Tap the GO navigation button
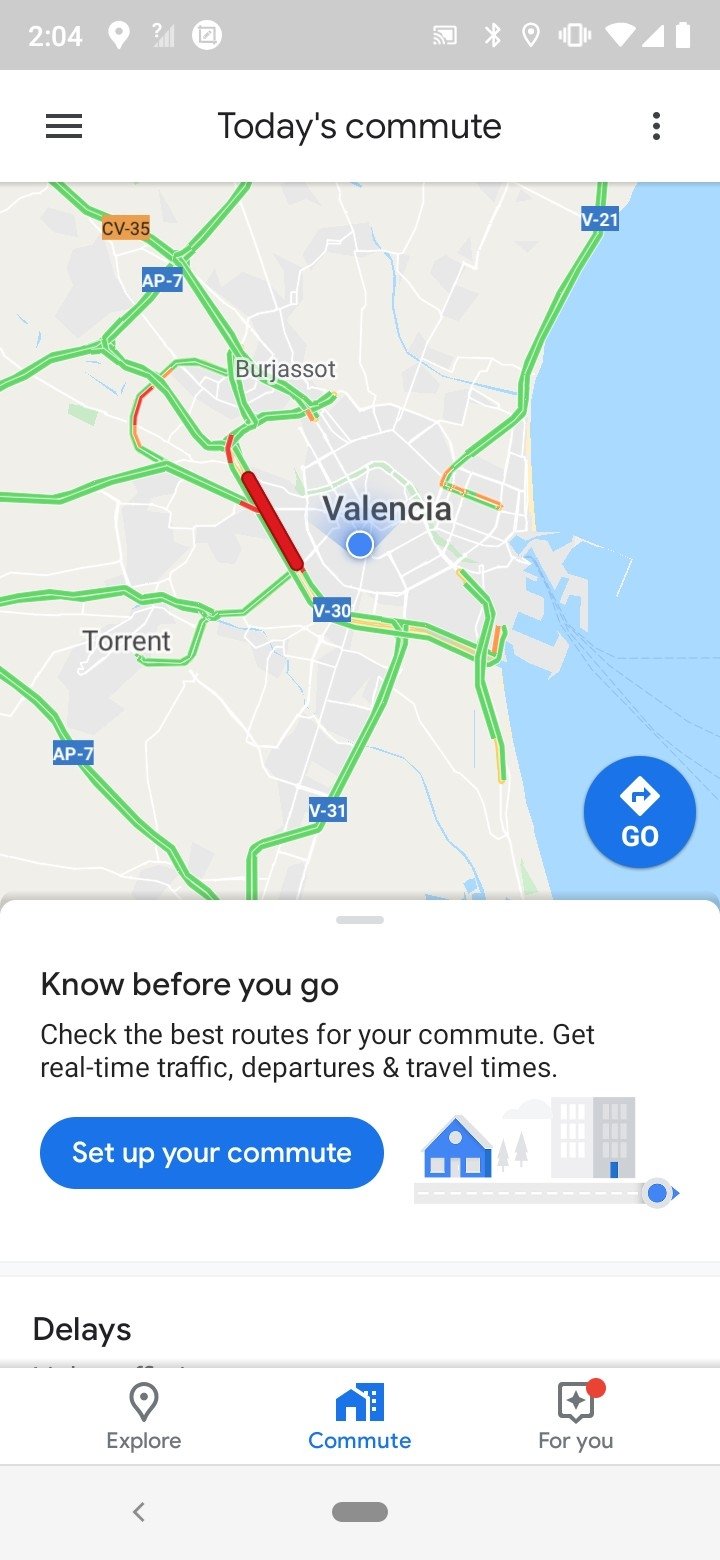Screen dimensions: 720x1560 (639, 811)
